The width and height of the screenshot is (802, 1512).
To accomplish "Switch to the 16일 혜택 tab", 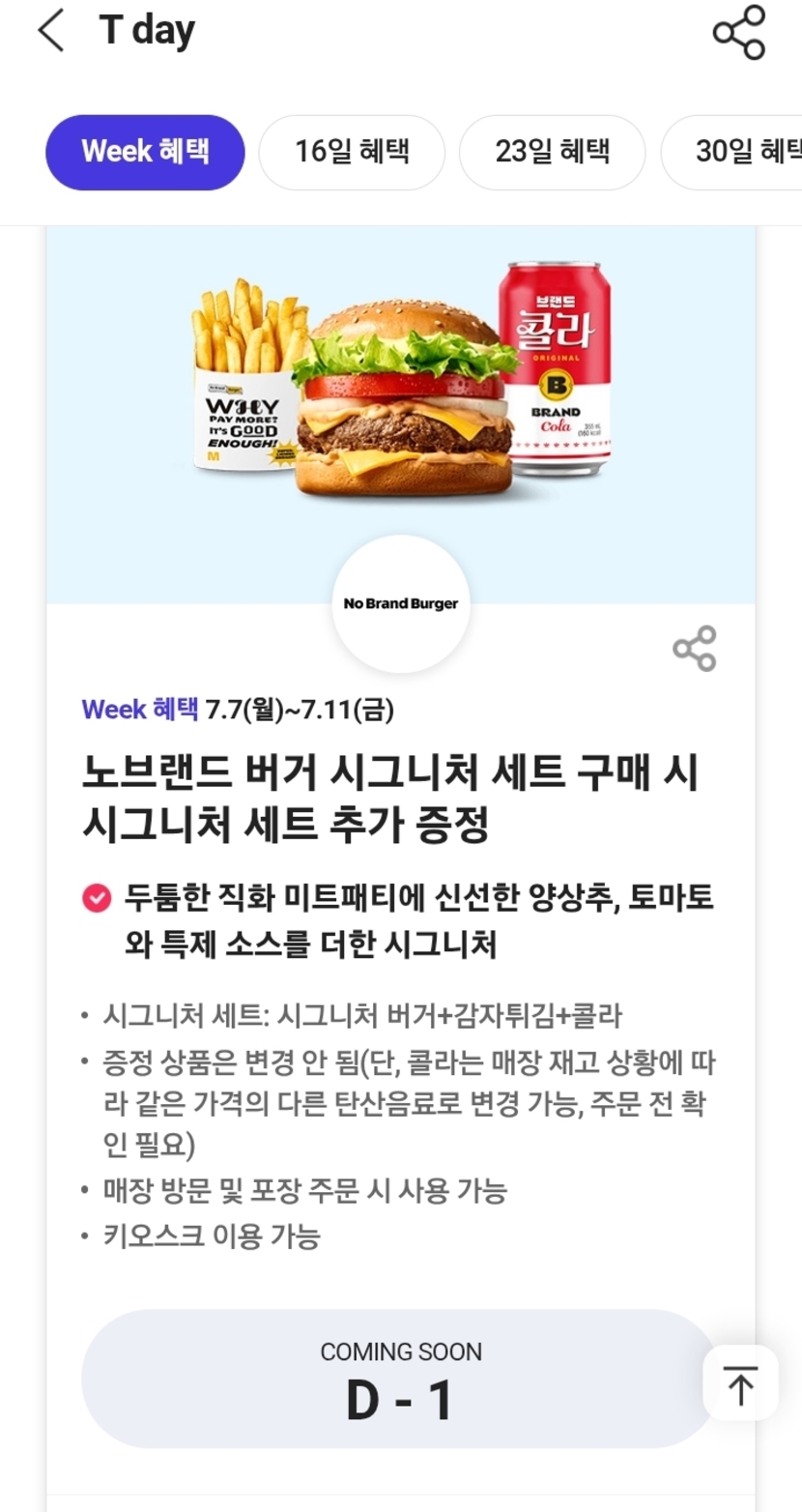I will (352, 152).
